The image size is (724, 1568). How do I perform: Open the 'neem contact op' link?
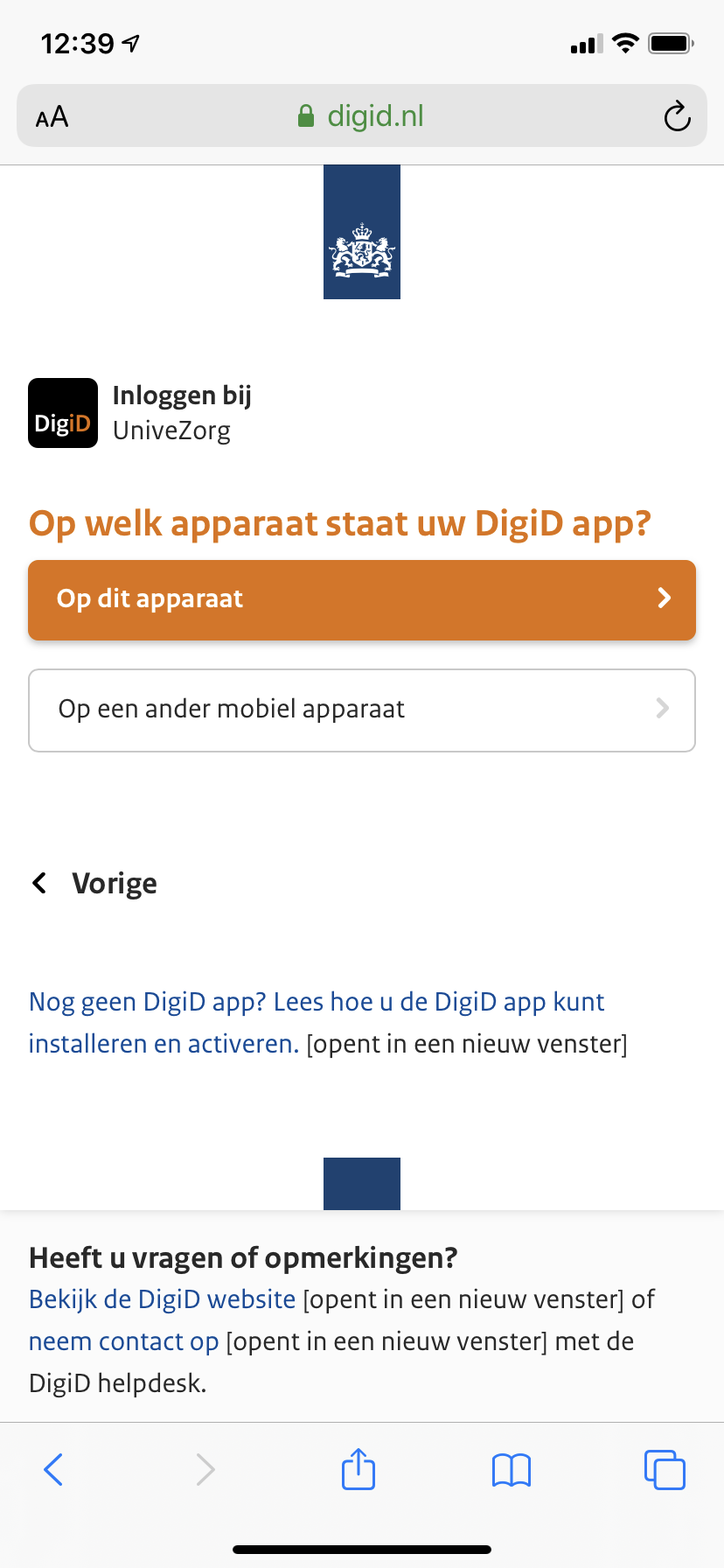tap(124, 1341)
